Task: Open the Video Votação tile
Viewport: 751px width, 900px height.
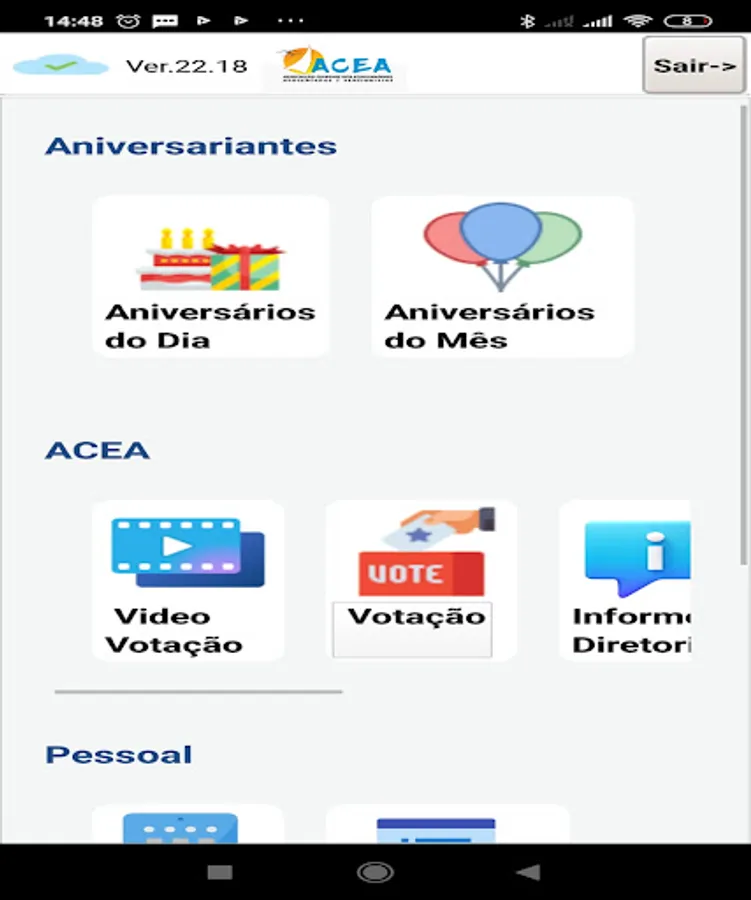Action: [188, 581]
